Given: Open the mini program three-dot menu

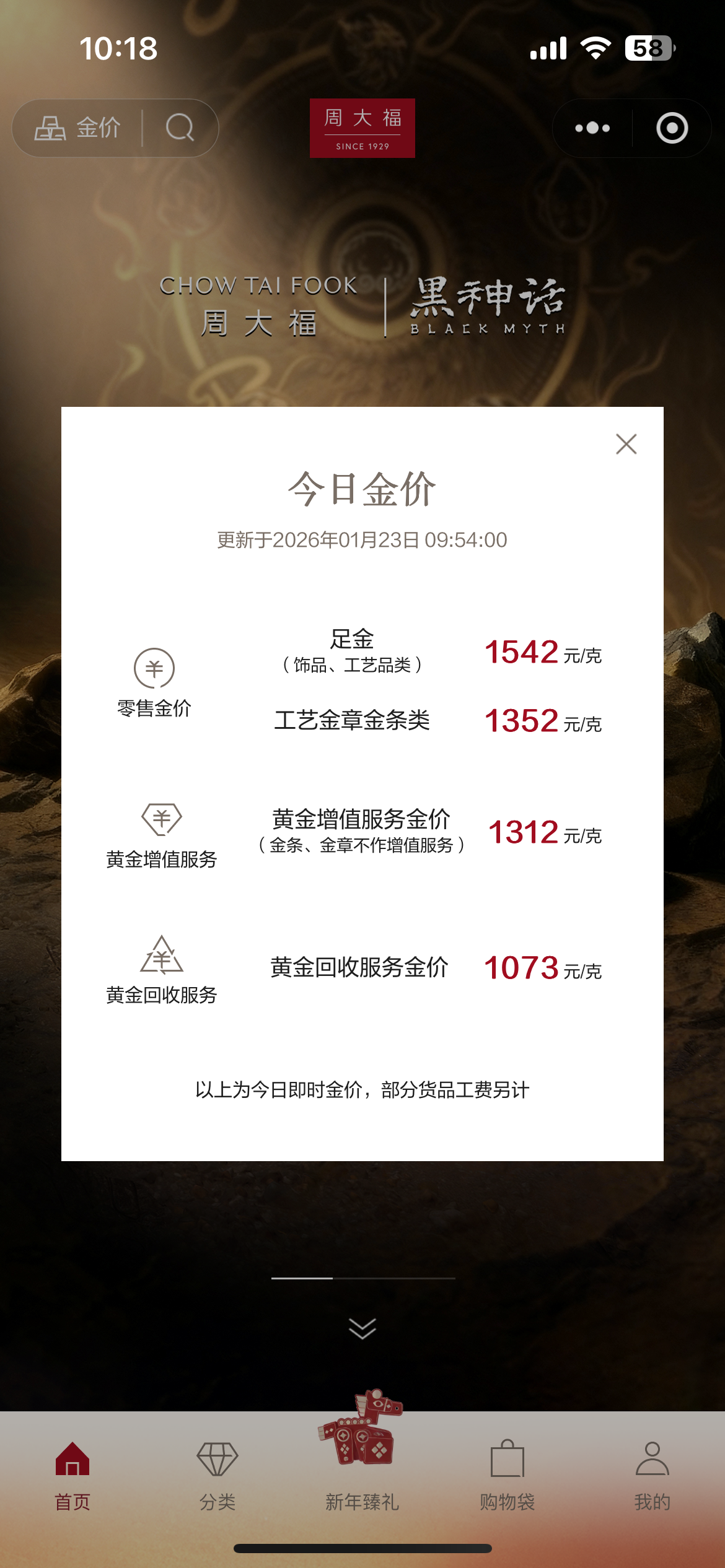Looking at the screenshot, I should pyautogui.click(x=592, y=128).
